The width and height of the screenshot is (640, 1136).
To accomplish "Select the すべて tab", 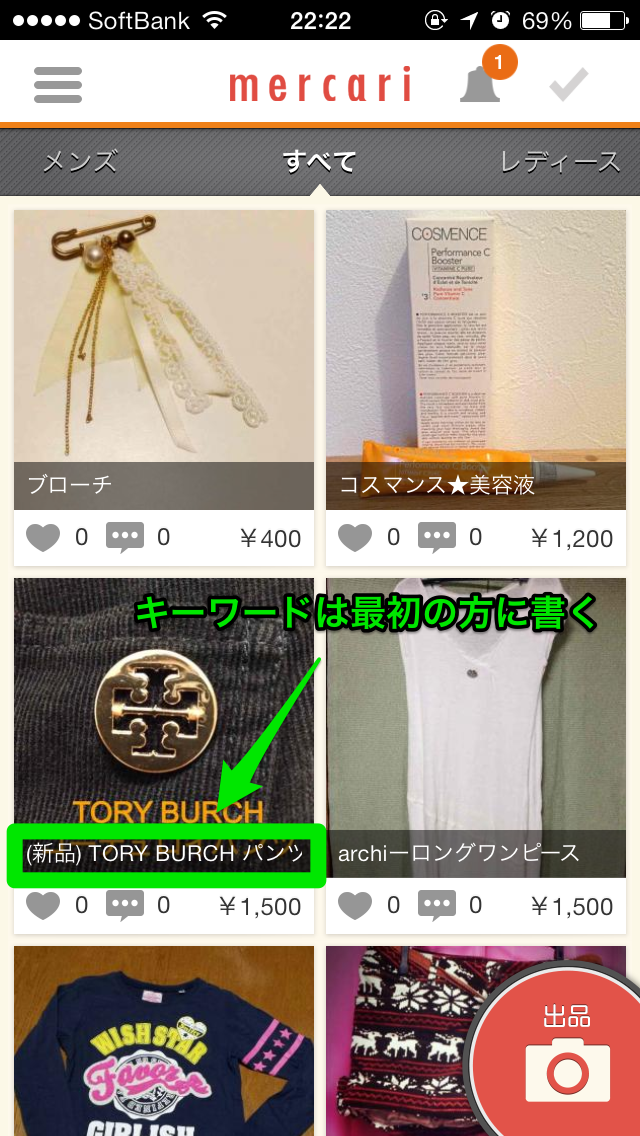I will tap(320, 162).
